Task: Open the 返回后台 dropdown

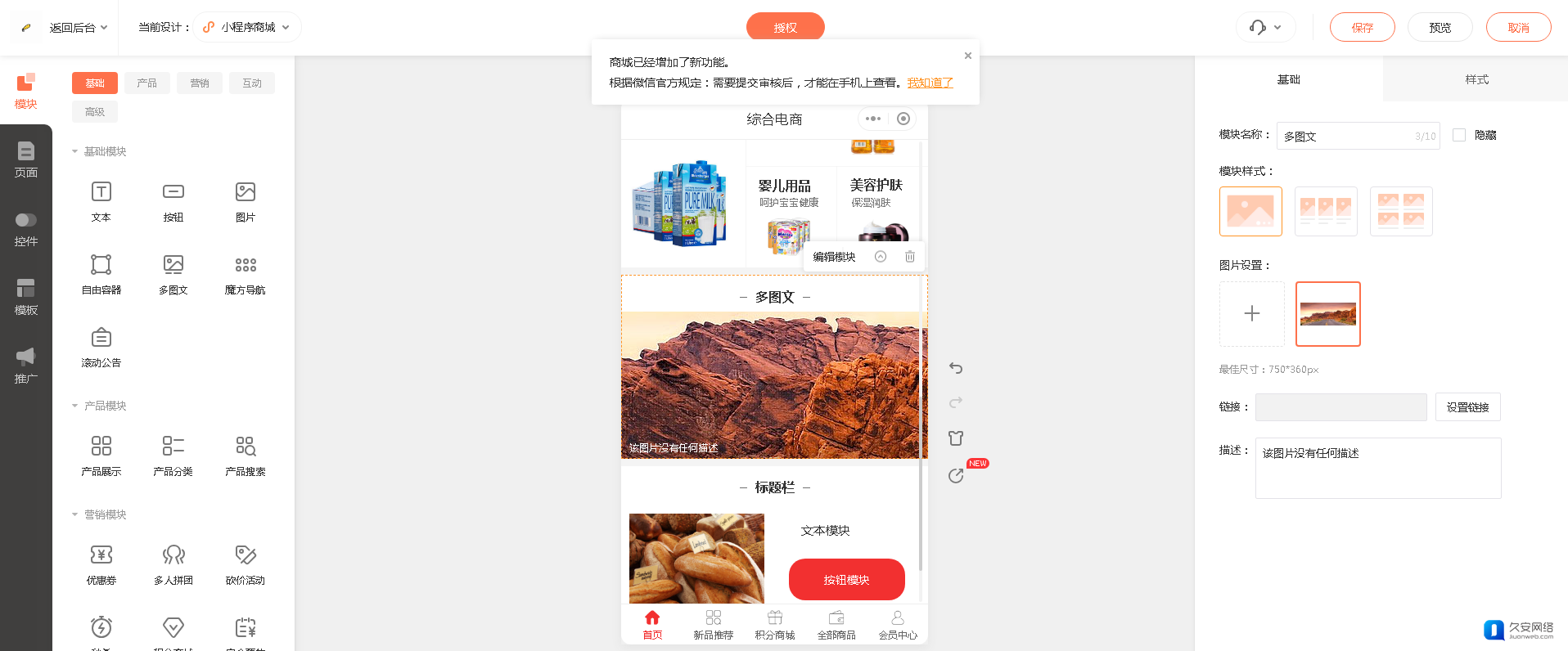Action: coord(78,27)
